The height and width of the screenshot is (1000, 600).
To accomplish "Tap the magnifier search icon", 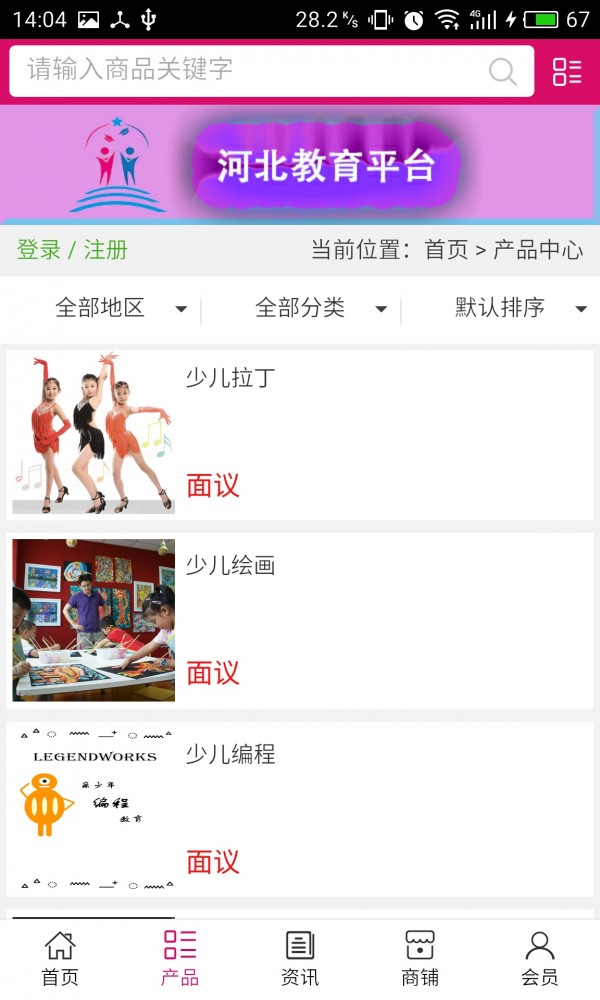I will [502, 71].
